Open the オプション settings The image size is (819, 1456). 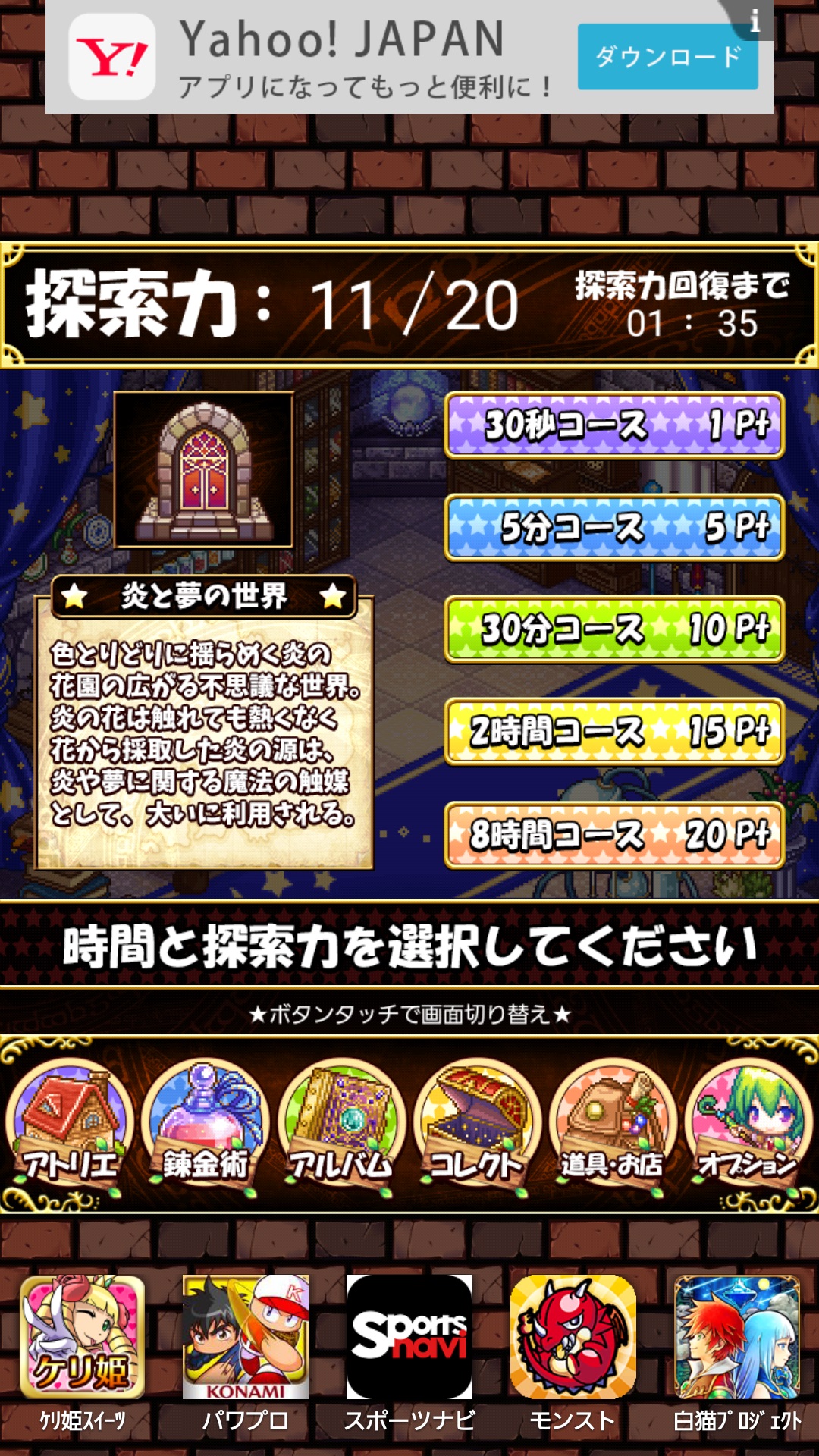coord(748,1126)
